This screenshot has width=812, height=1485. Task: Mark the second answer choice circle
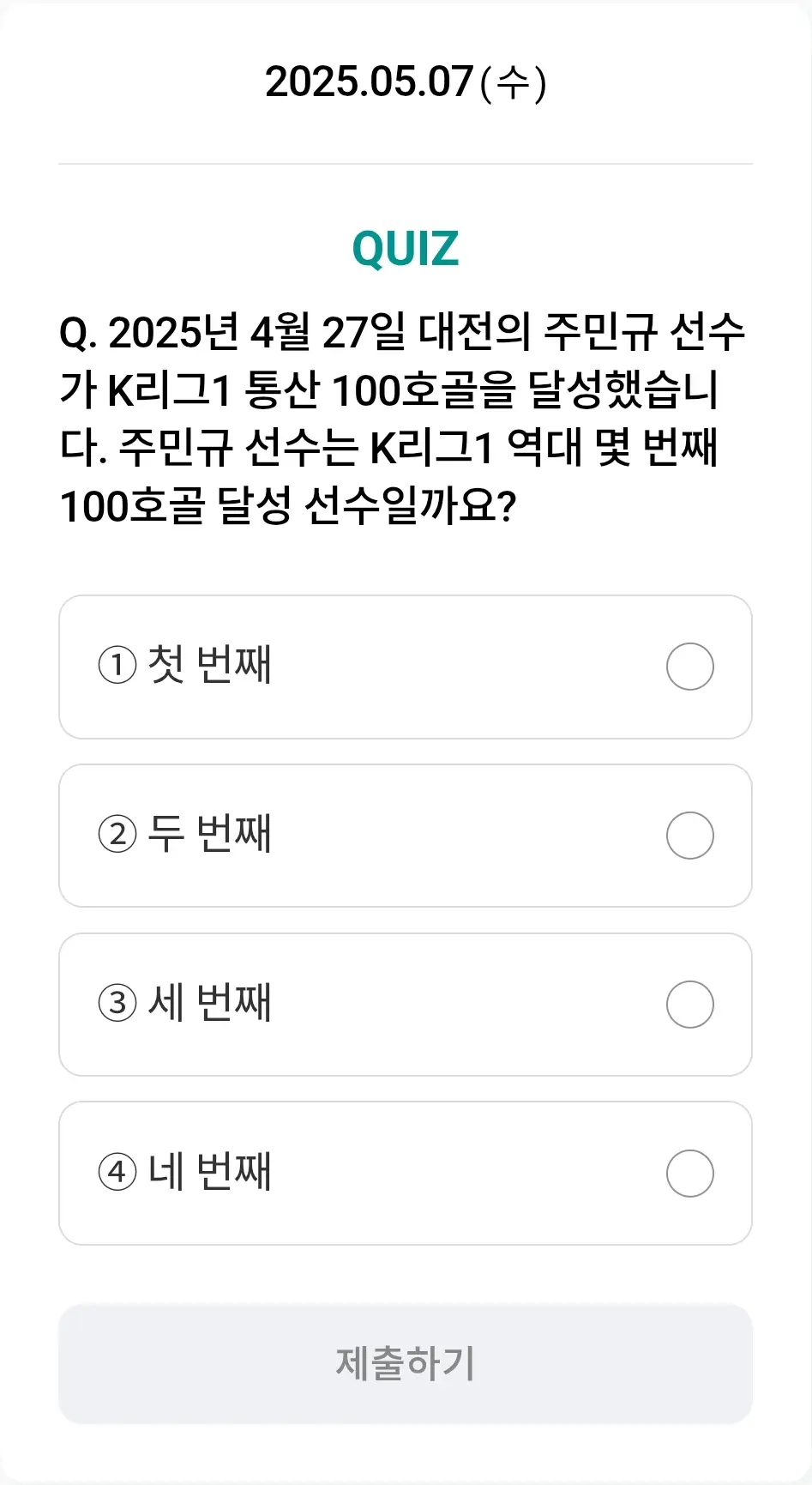coord(689,835)
